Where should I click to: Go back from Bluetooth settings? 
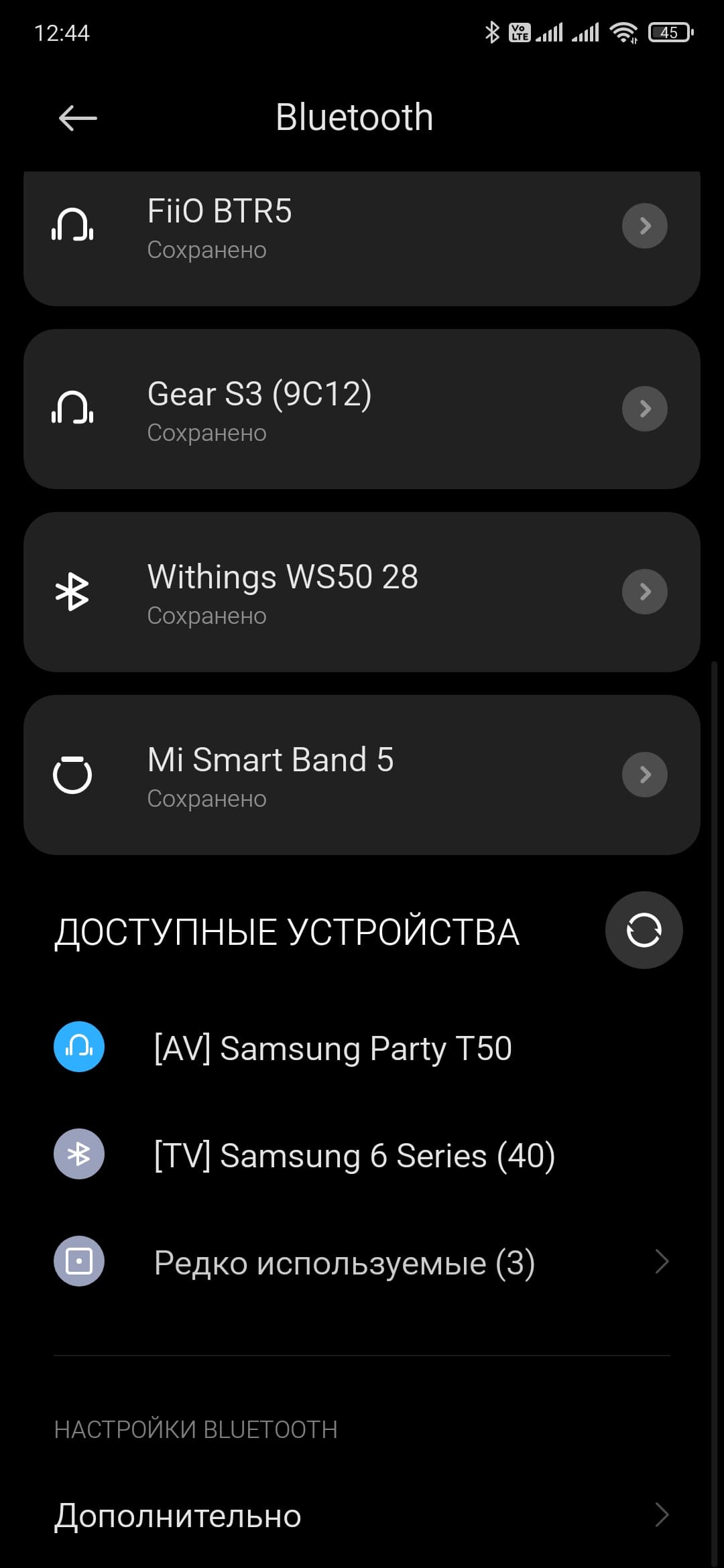78,119
